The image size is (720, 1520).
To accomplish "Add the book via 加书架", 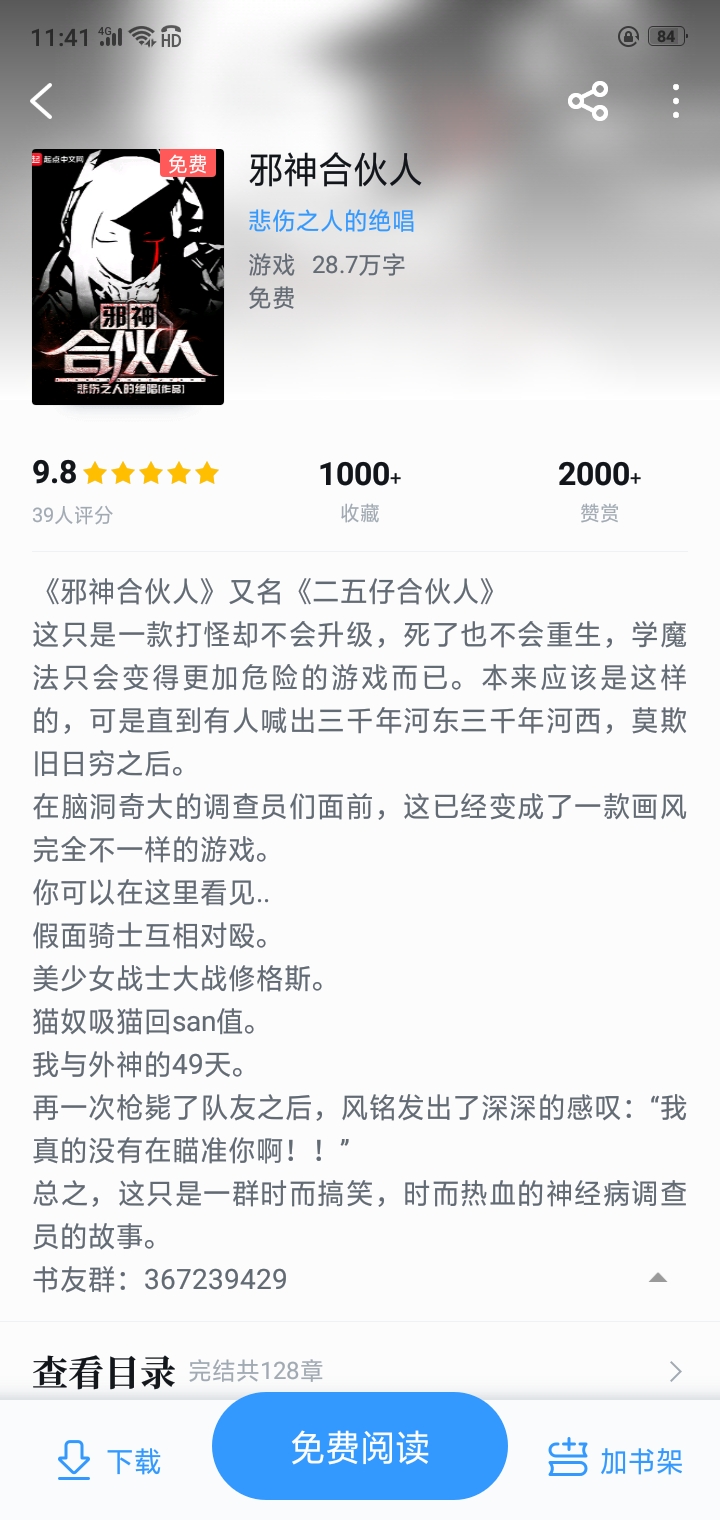I will (x=615, y=1461).
